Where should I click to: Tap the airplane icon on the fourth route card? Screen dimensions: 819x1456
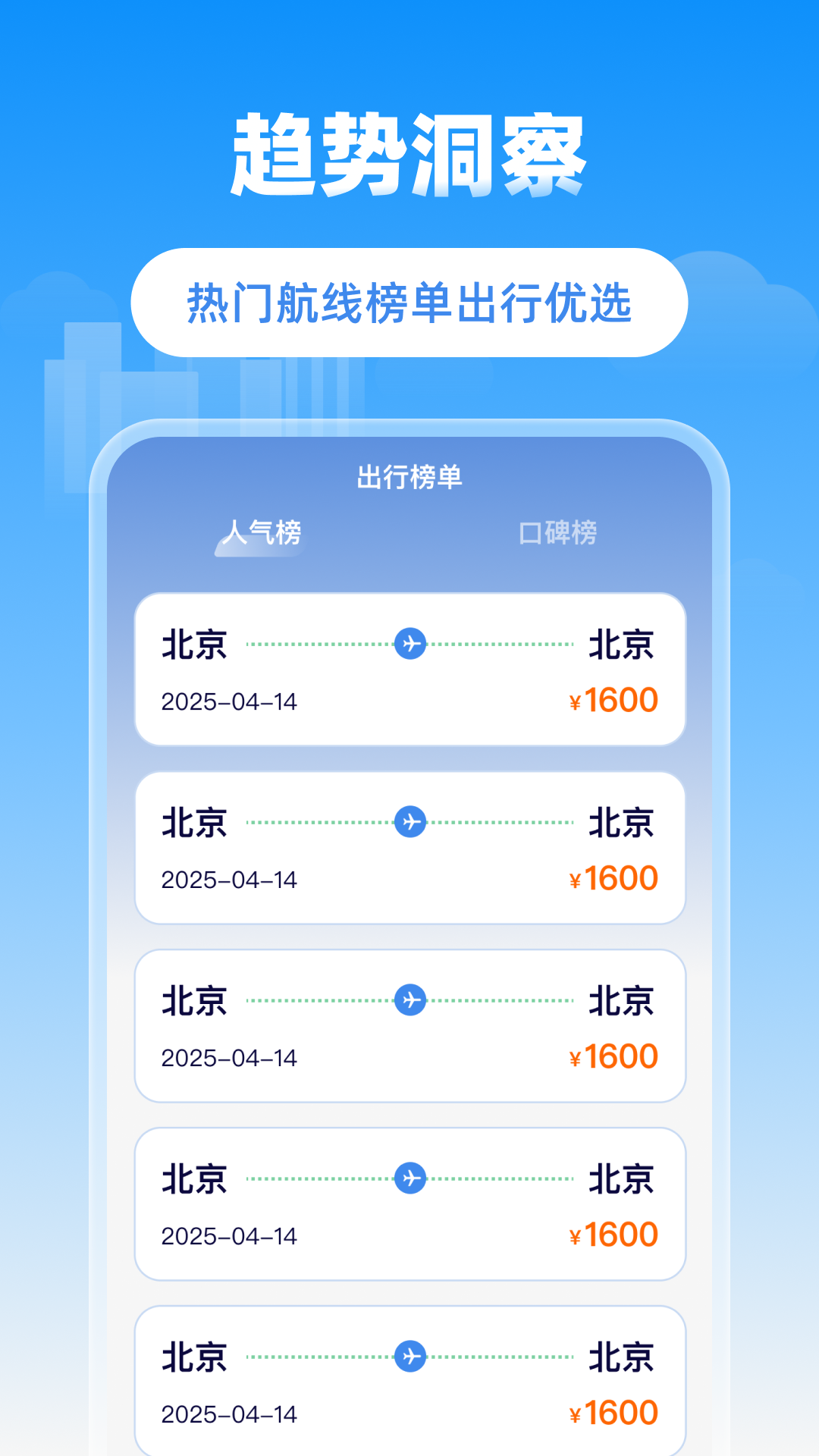click(410, 1178)
